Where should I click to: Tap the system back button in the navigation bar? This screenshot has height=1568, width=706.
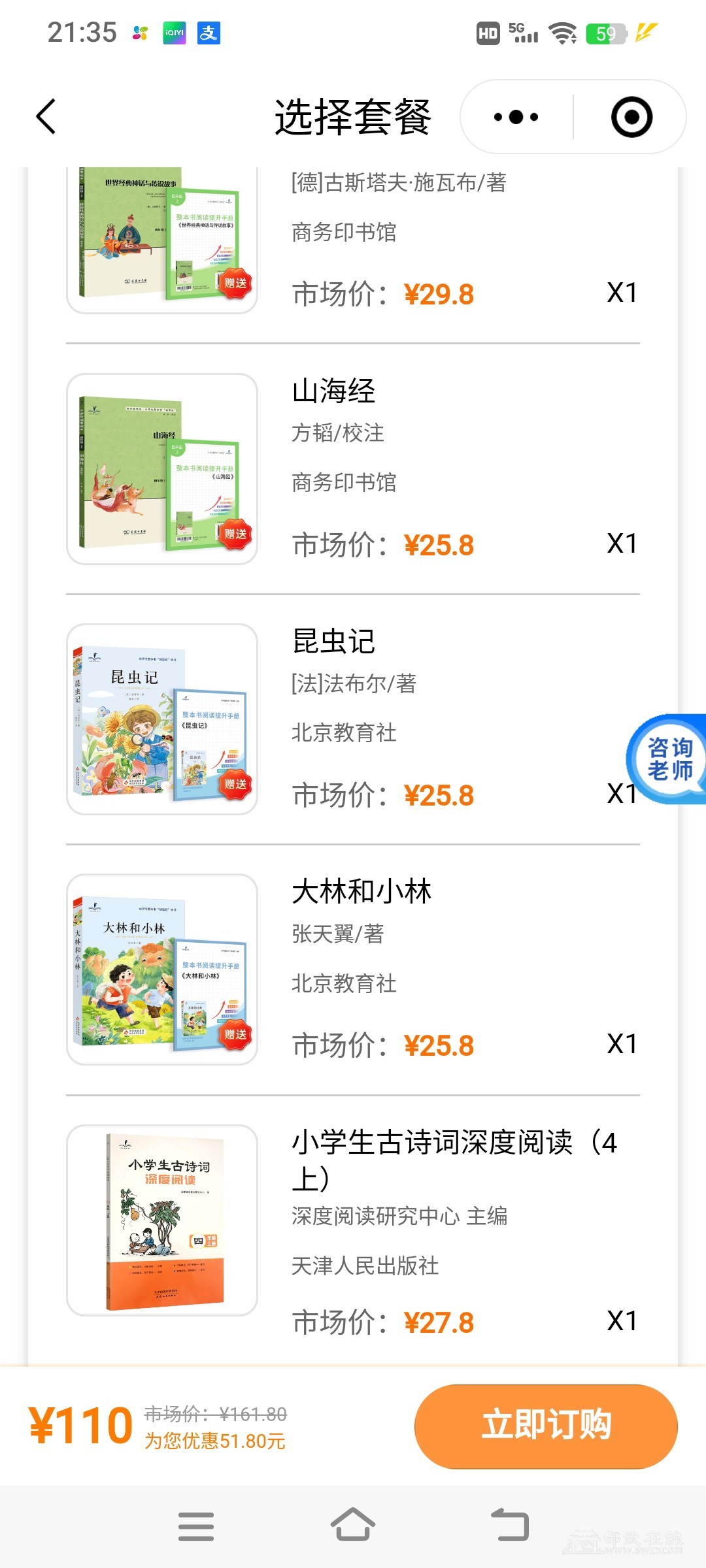510,1526
